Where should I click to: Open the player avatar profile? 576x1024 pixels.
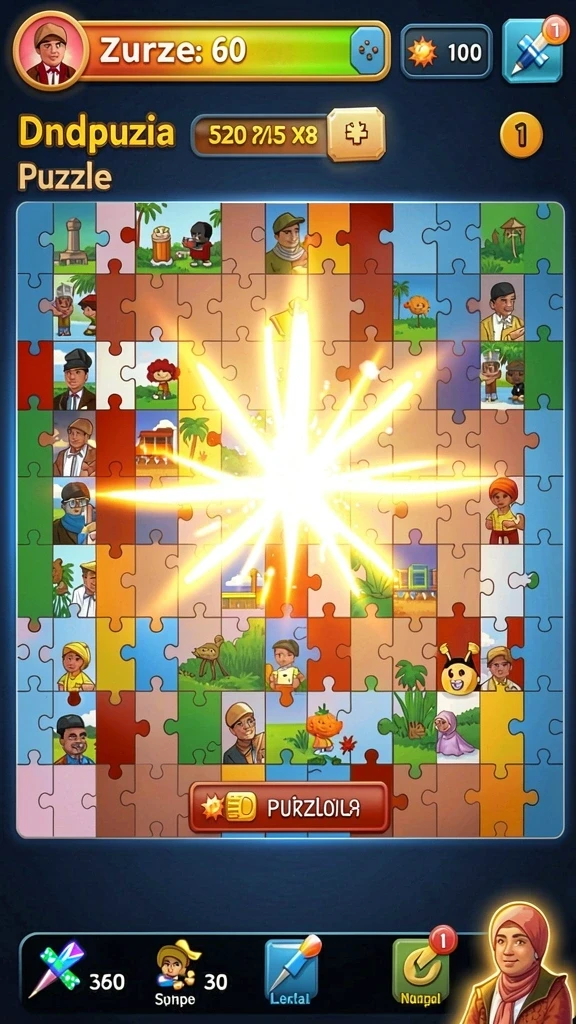50,50
